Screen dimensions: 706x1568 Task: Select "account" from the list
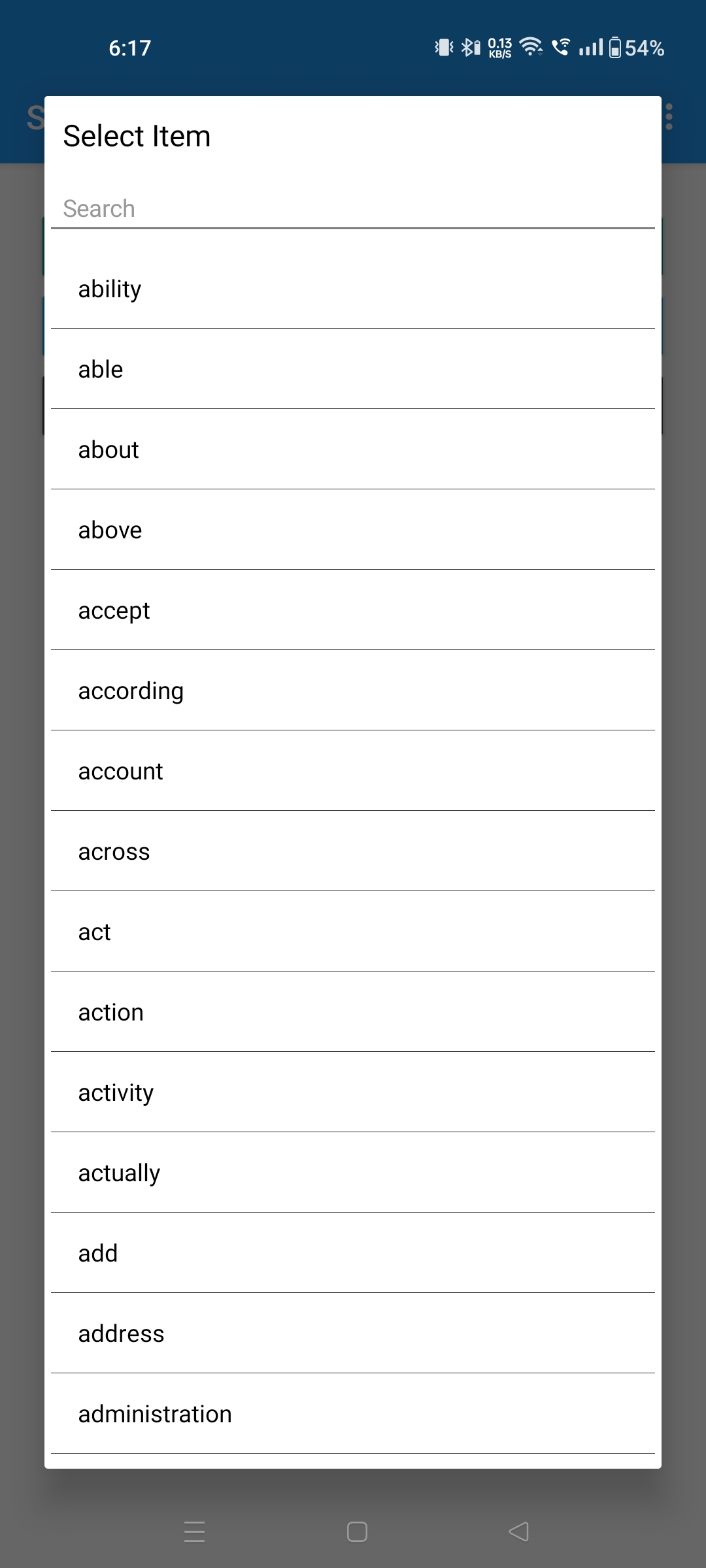[x=353, y=771]
